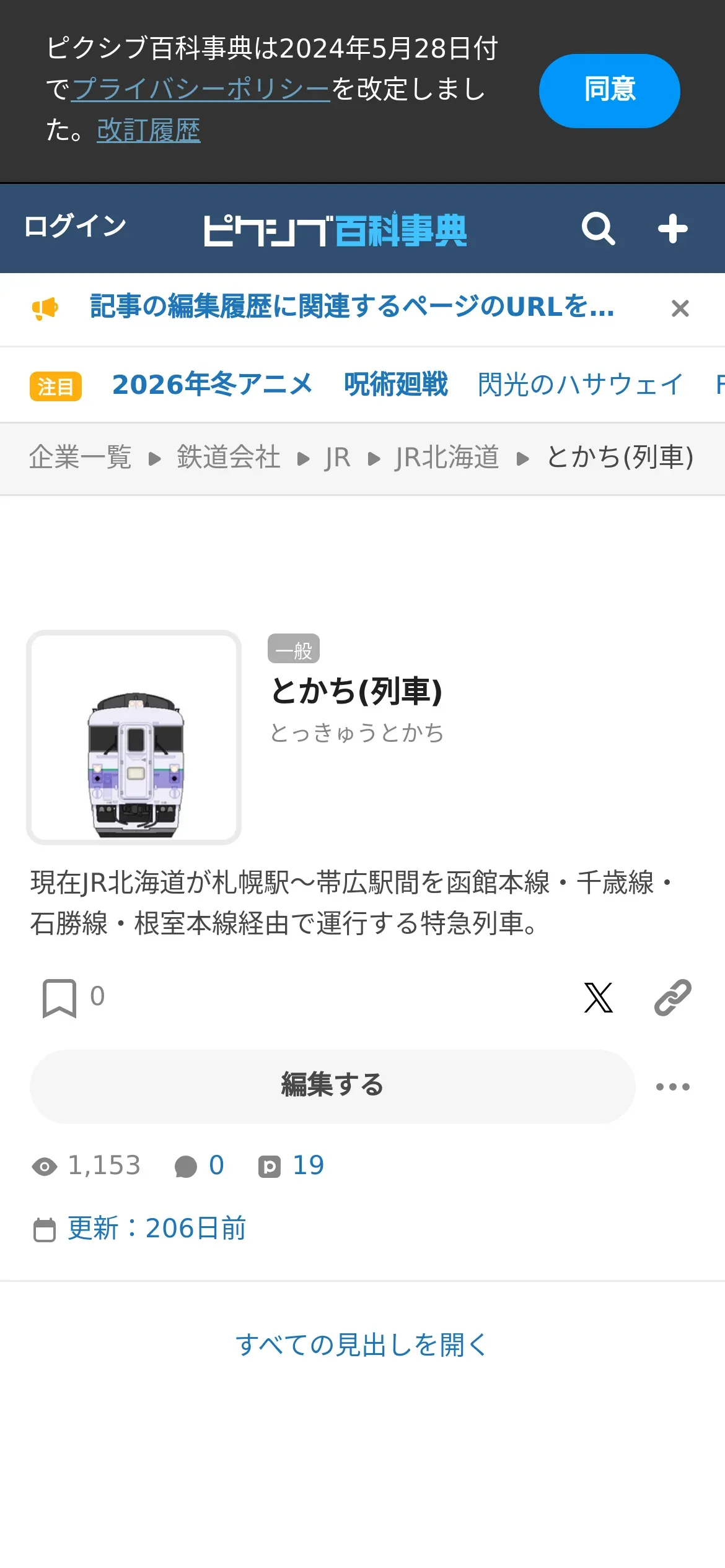Share the article on X
The width and height of the screenshot is (725, 1568).
pyautogui.click(x=598, y=997)
